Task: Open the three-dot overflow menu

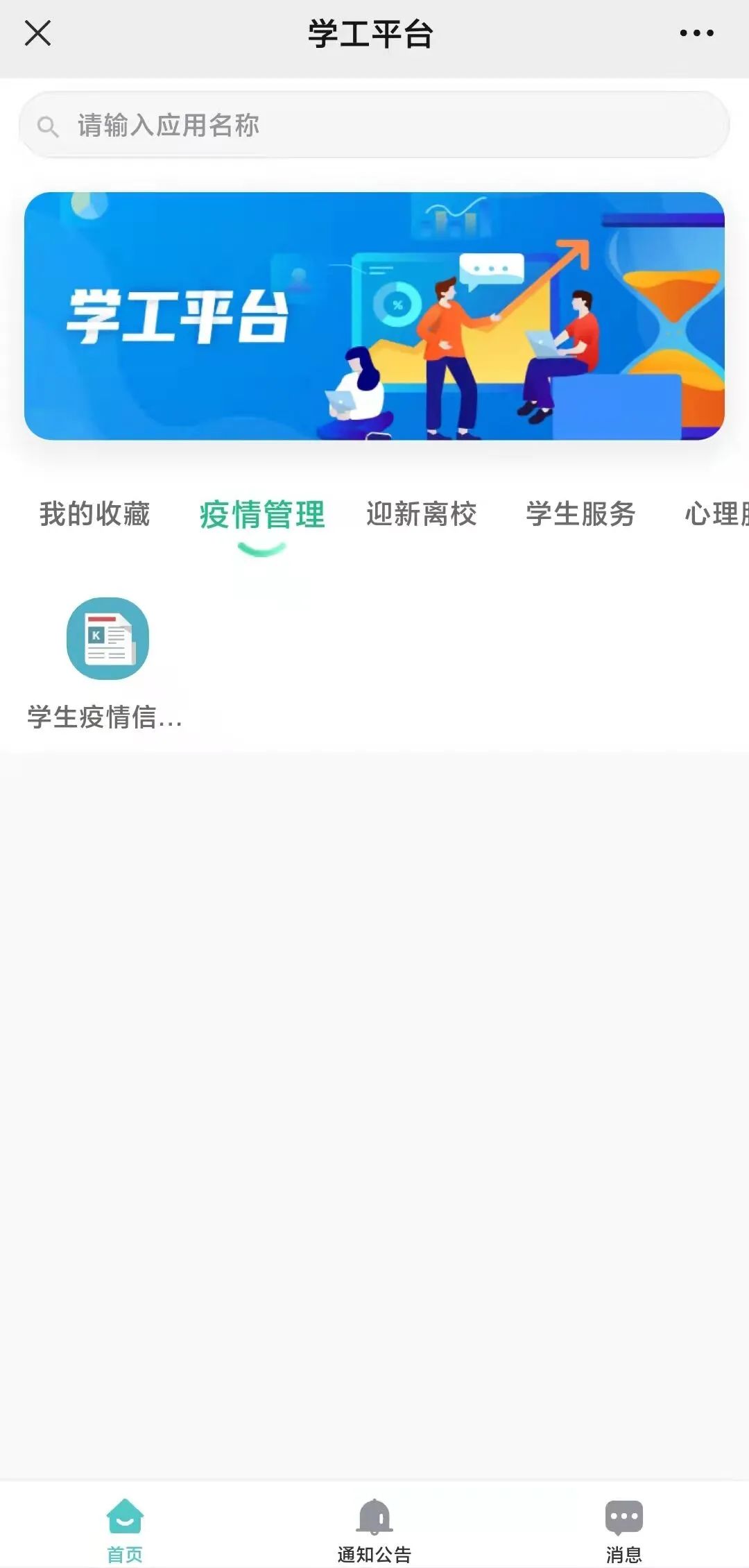Action: (x=696, y=33)
